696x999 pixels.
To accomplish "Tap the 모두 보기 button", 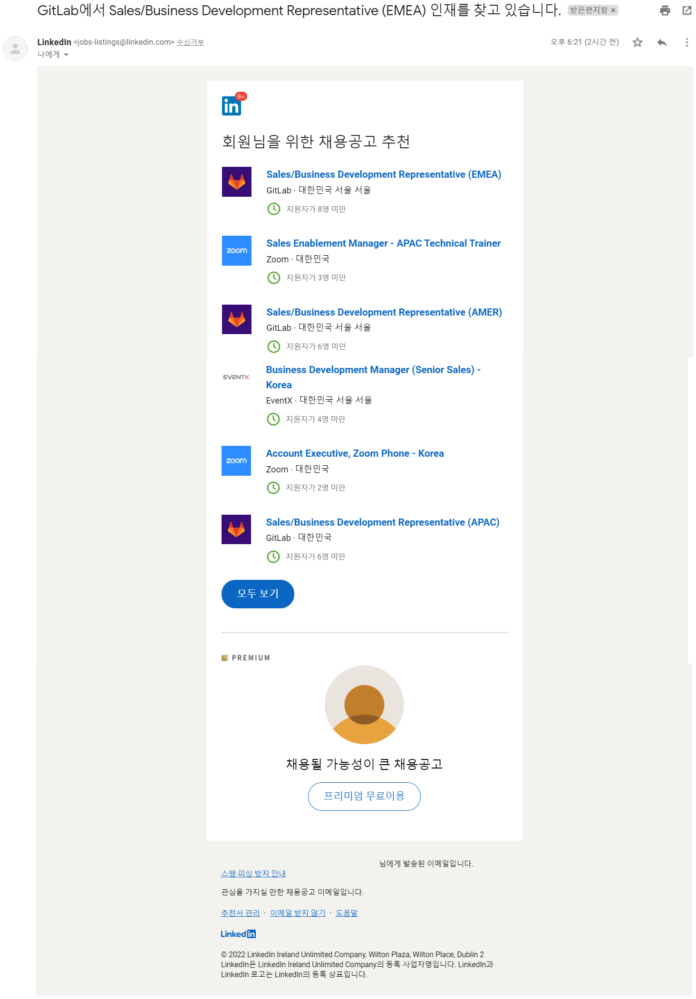I will [257, 594].
